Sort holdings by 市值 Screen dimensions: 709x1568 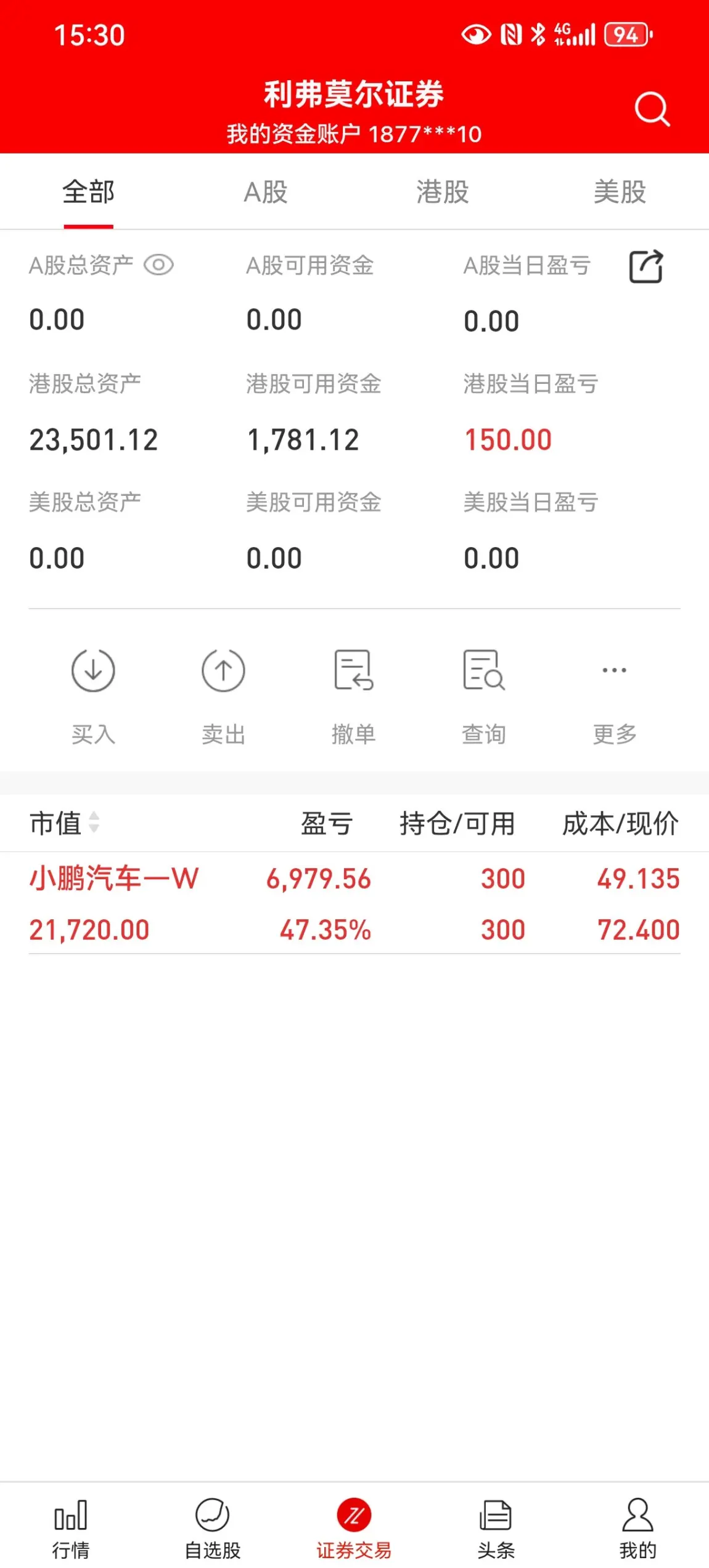65,823
